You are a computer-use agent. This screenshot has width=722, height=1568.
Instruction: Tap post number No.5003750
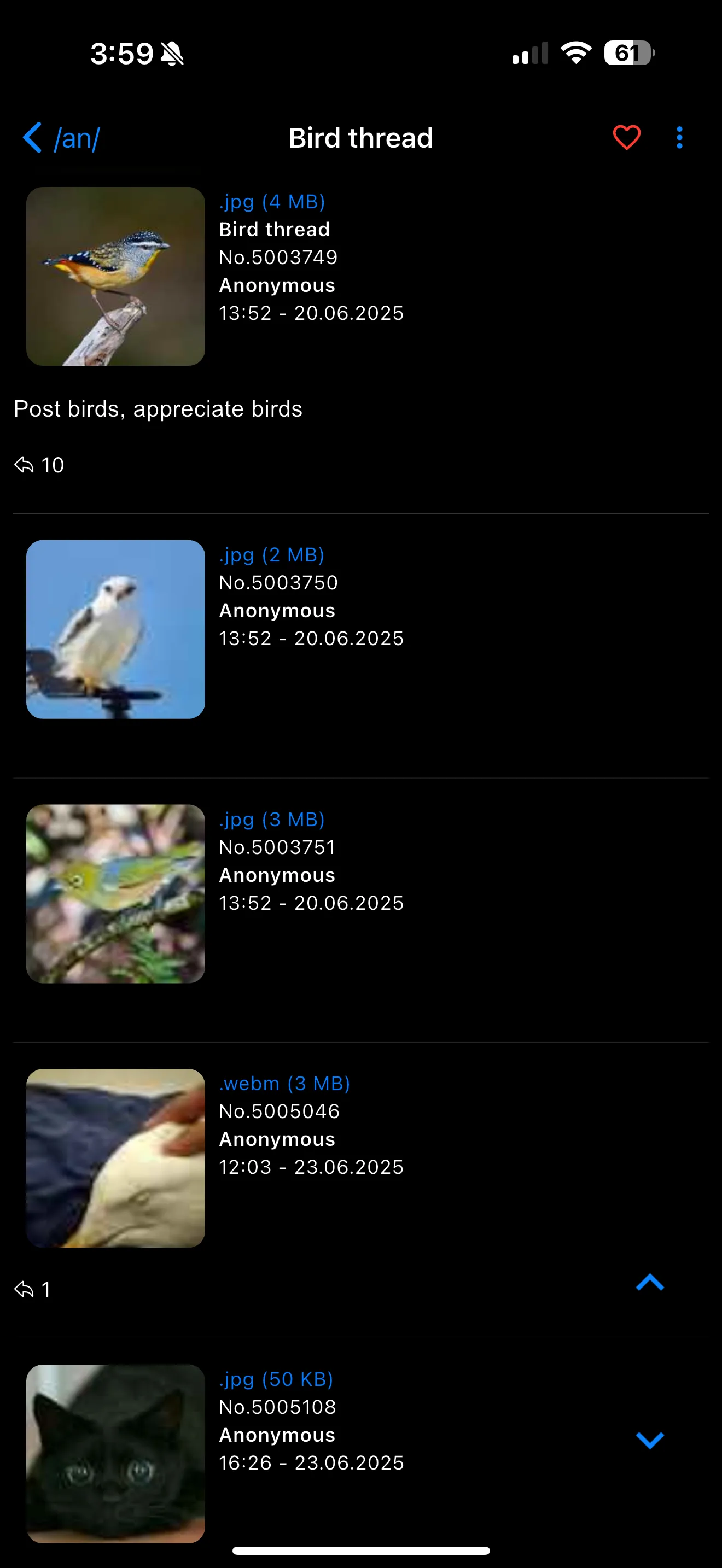278,582
